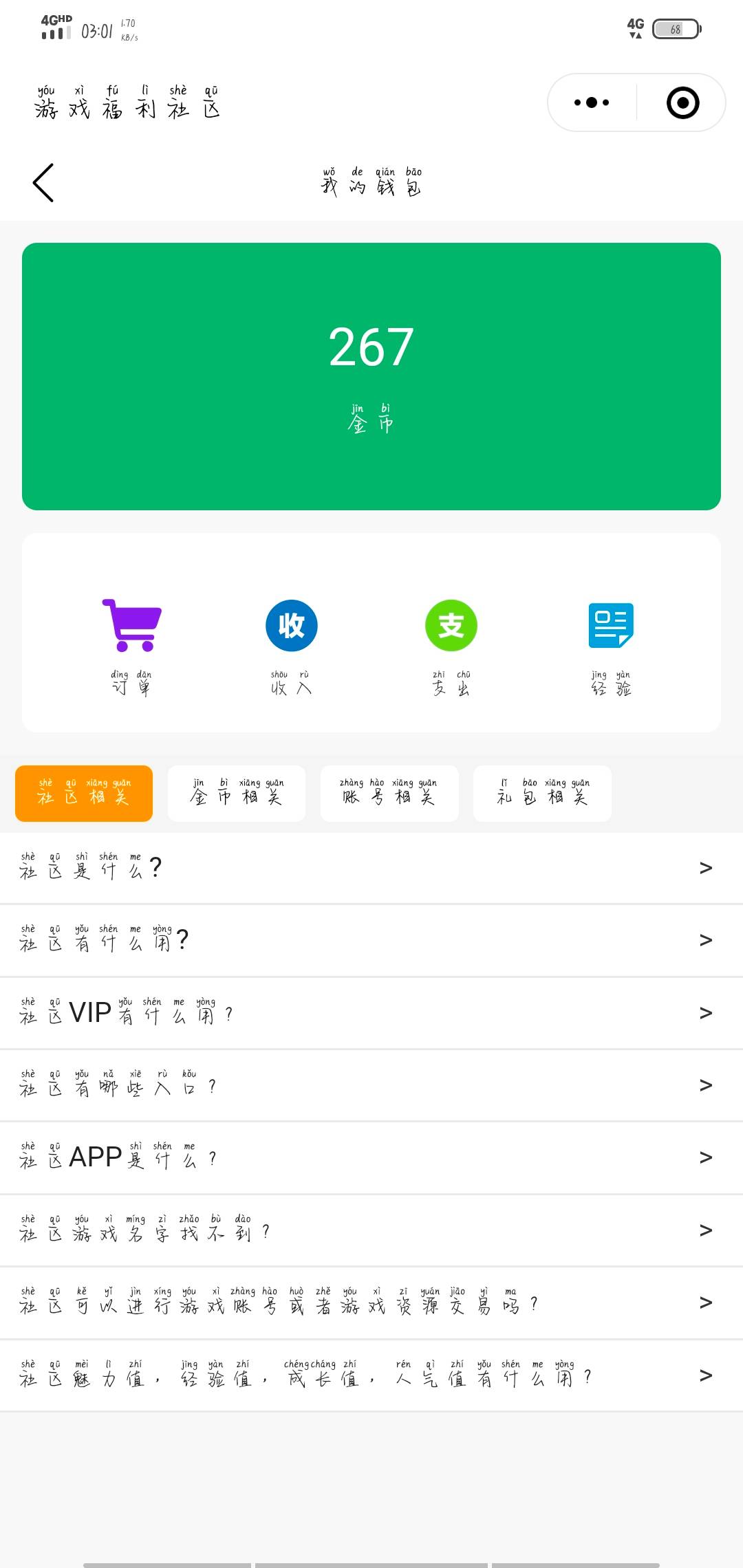Open question about 游戏账号或者游戏资源交易

tap(371, 1303)
